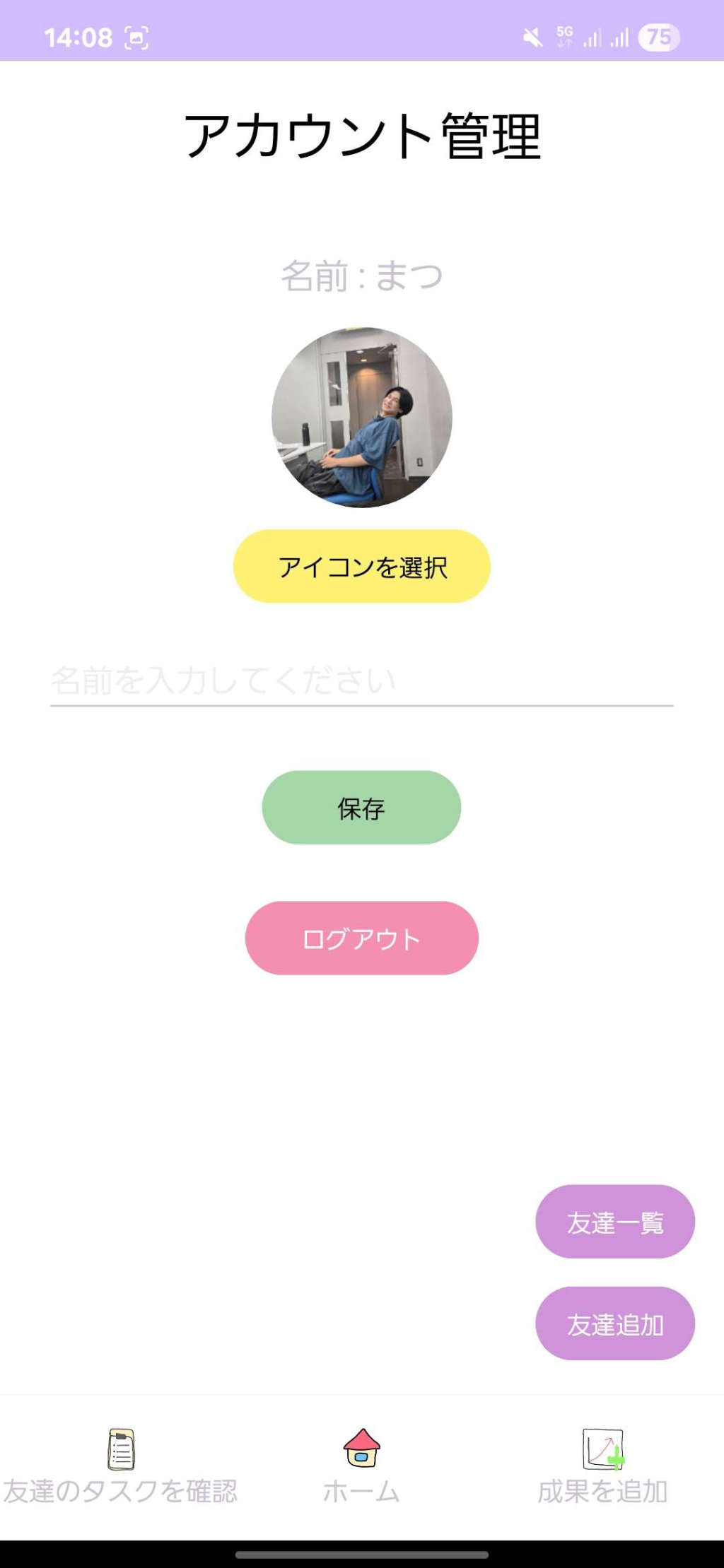This screenshot has width=724, height=1568.
Task: Go to the ホーム tab
Action: click(x=361, y=1466)
